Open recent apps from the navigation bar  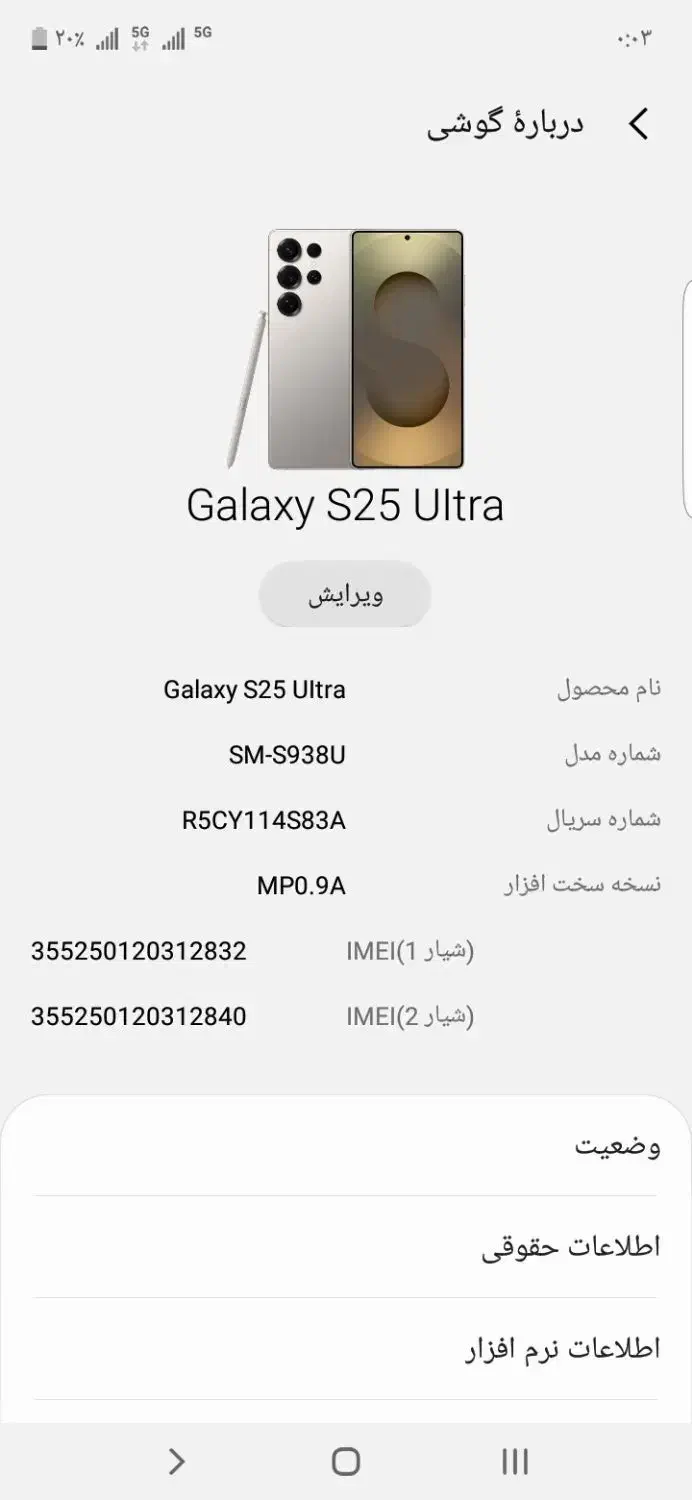[515, 1462]
